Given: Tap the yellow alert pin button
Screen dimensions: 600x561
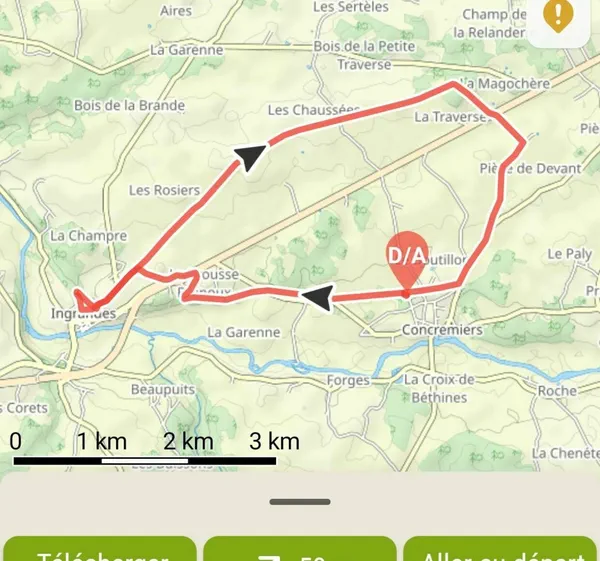Looking at the screenshot, I should [557, 15].
